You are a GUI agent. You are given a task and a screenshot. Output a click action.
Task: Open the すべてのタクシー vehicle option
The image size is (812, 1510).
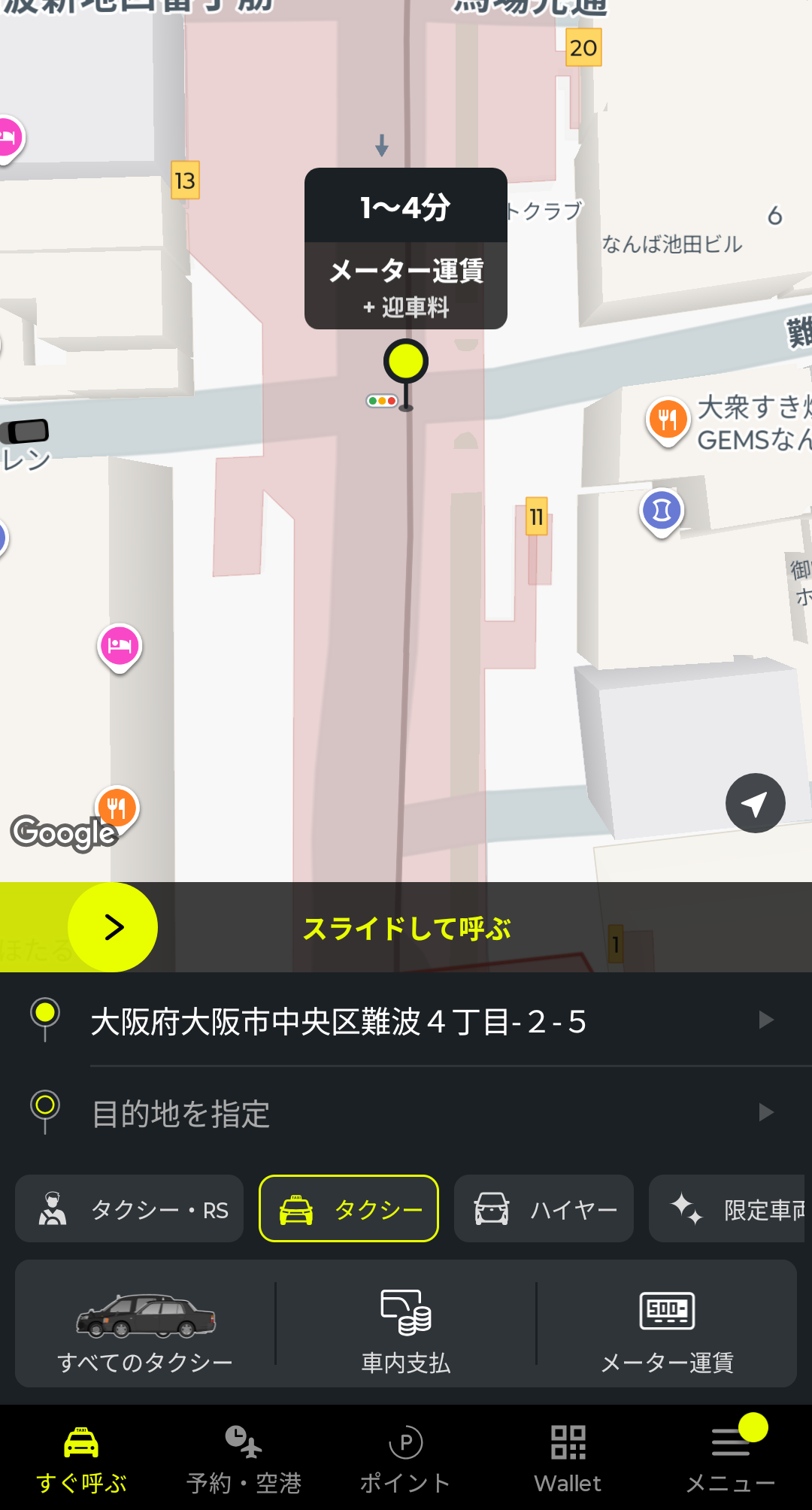pos(145,1325)
